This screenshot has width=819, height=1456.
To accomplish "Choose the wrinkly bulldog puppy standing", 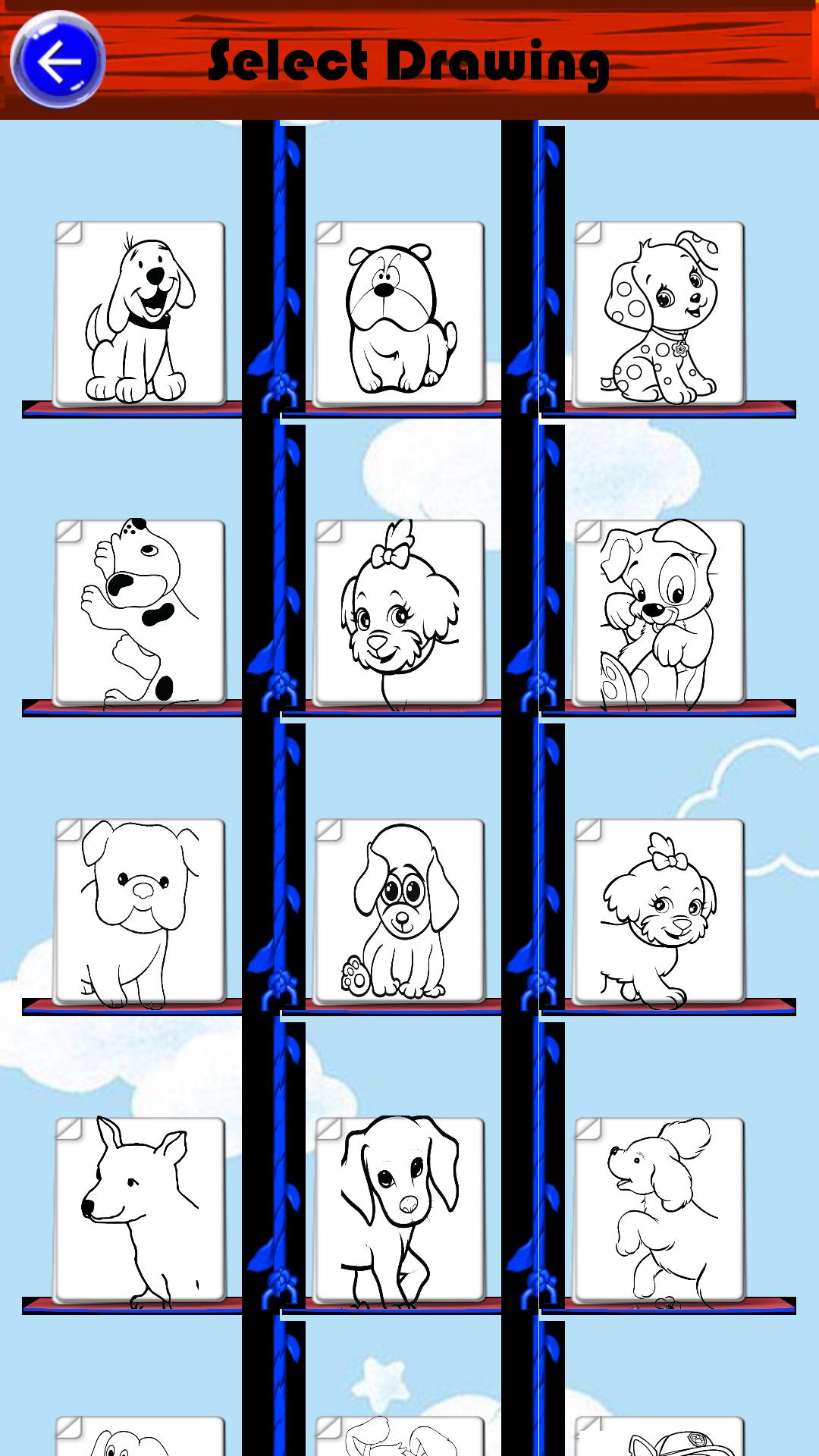I will click(140, 912).
